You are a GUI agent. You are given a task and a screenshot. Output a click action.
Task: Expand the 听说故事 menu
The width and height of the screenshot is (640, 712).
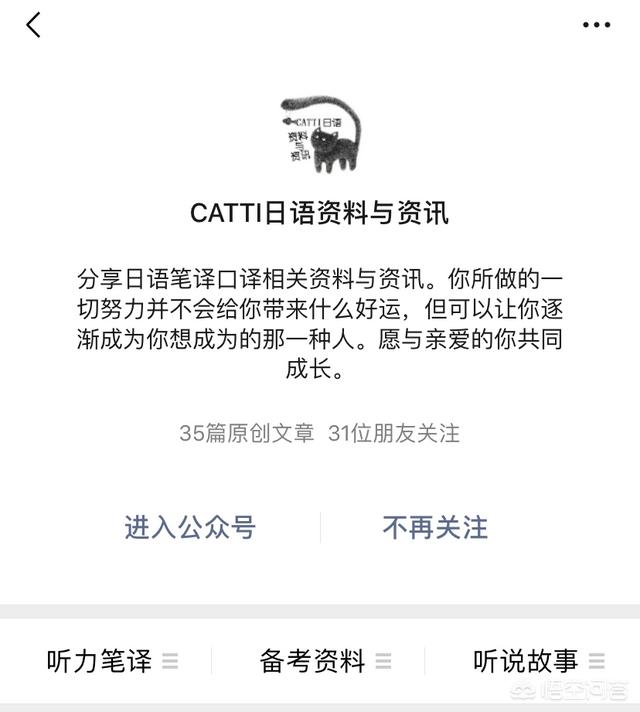tap(538, 661)
